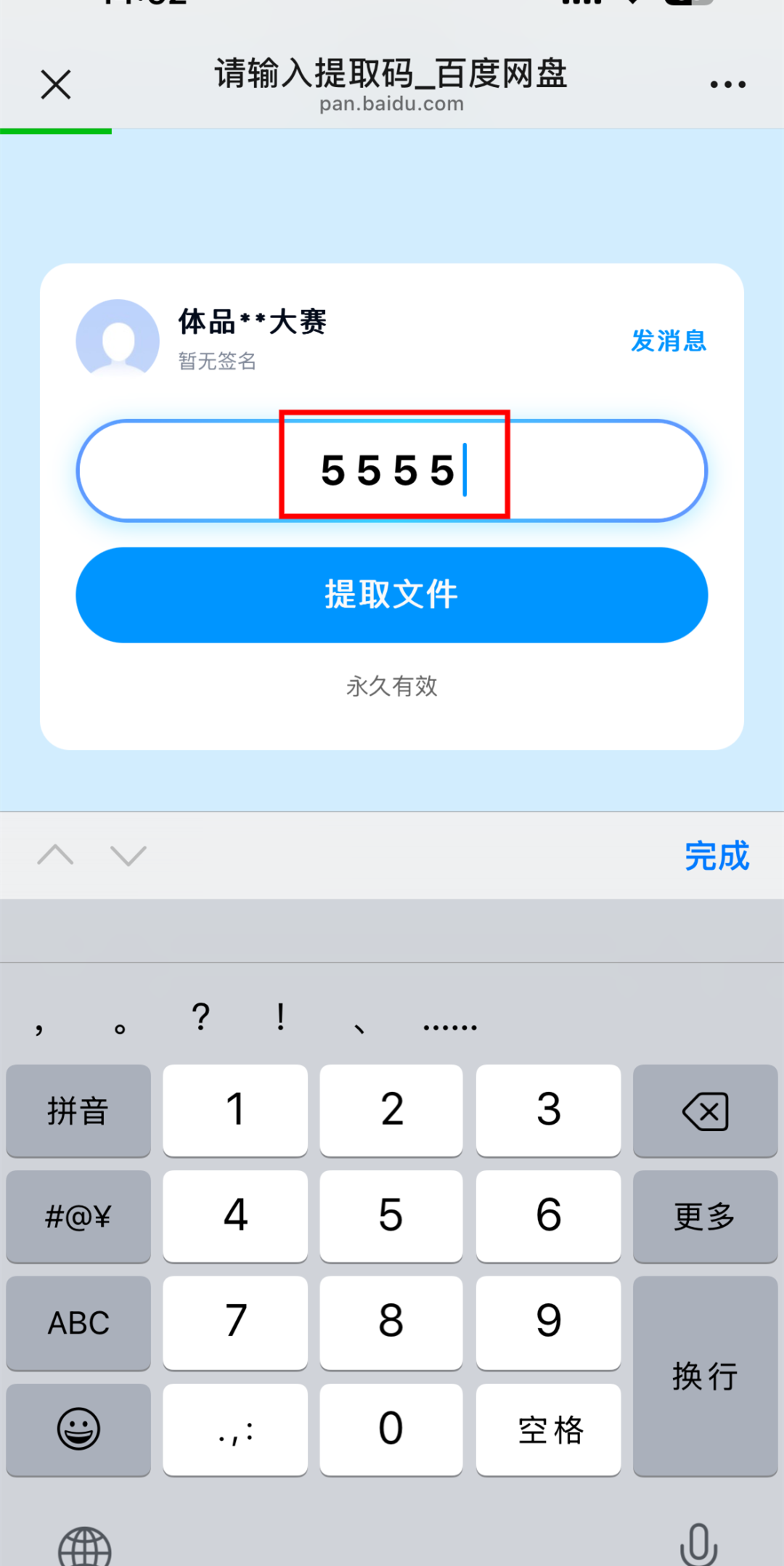Tap the 更多 key on keyboard
Image resolution: width=784 pixels, height=1566 pixels.
pyautogui.click(x=705, y=1216)
